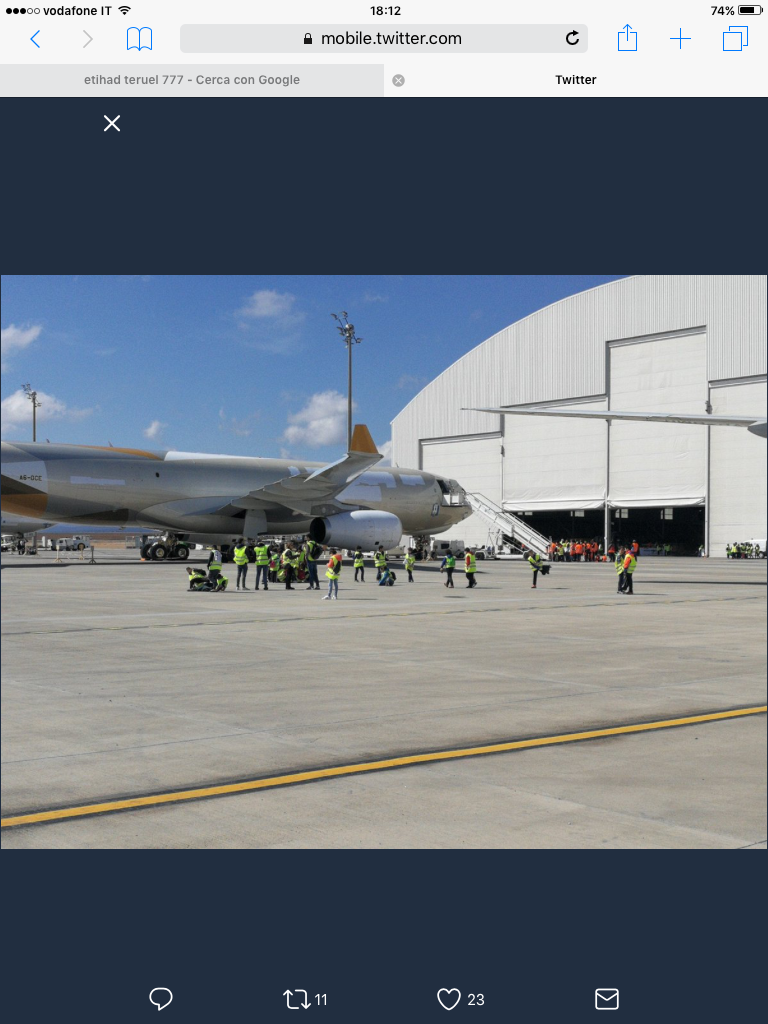This screenshot has width=768, height=1024.
Task: Tap the airplane photo
Action: tap(384, 562)
